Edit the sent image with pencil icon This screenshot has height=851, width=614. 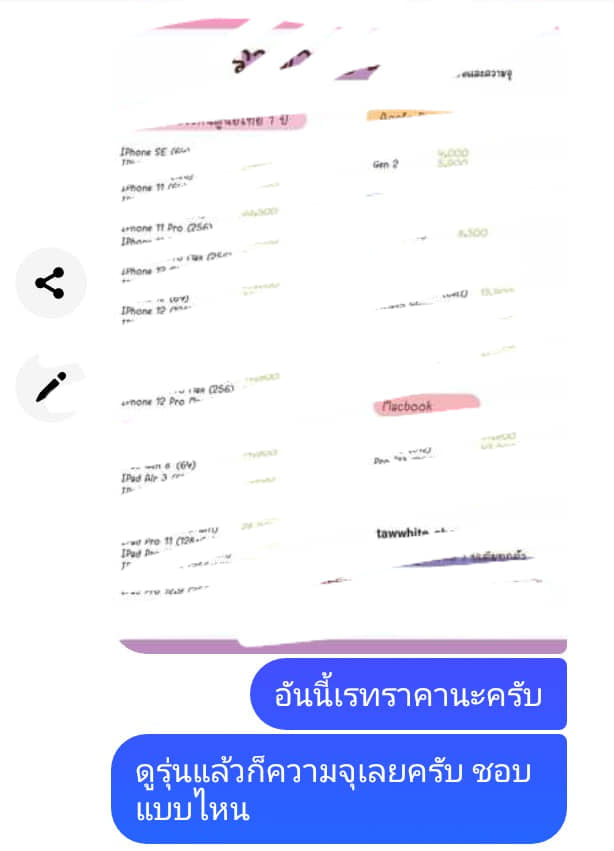pyautogui.click(x=51, y=386)
